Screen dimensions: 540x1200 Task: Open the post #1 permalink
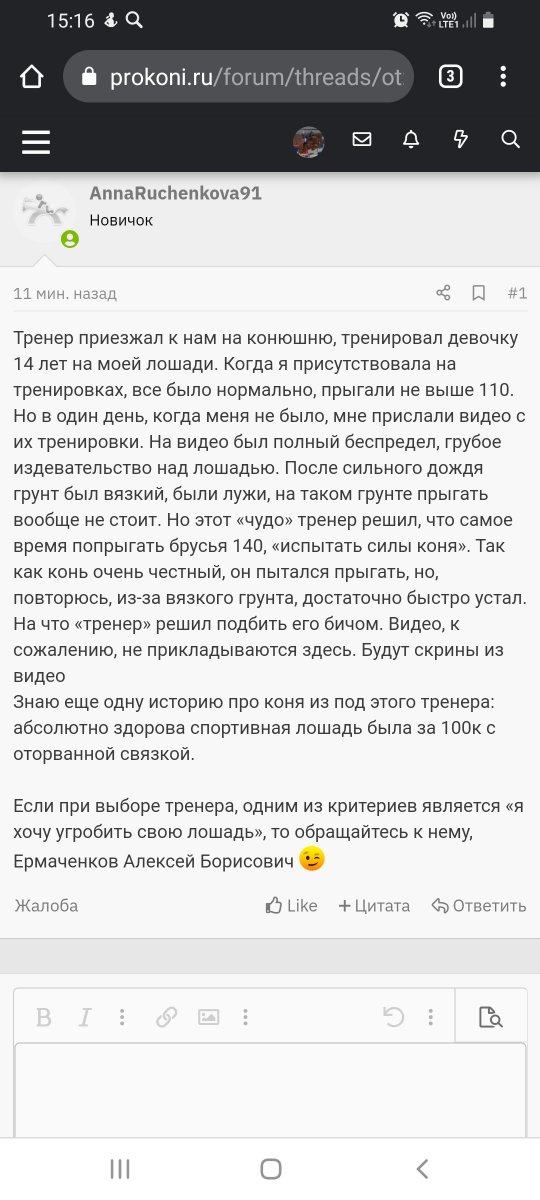tap(517, 293)
